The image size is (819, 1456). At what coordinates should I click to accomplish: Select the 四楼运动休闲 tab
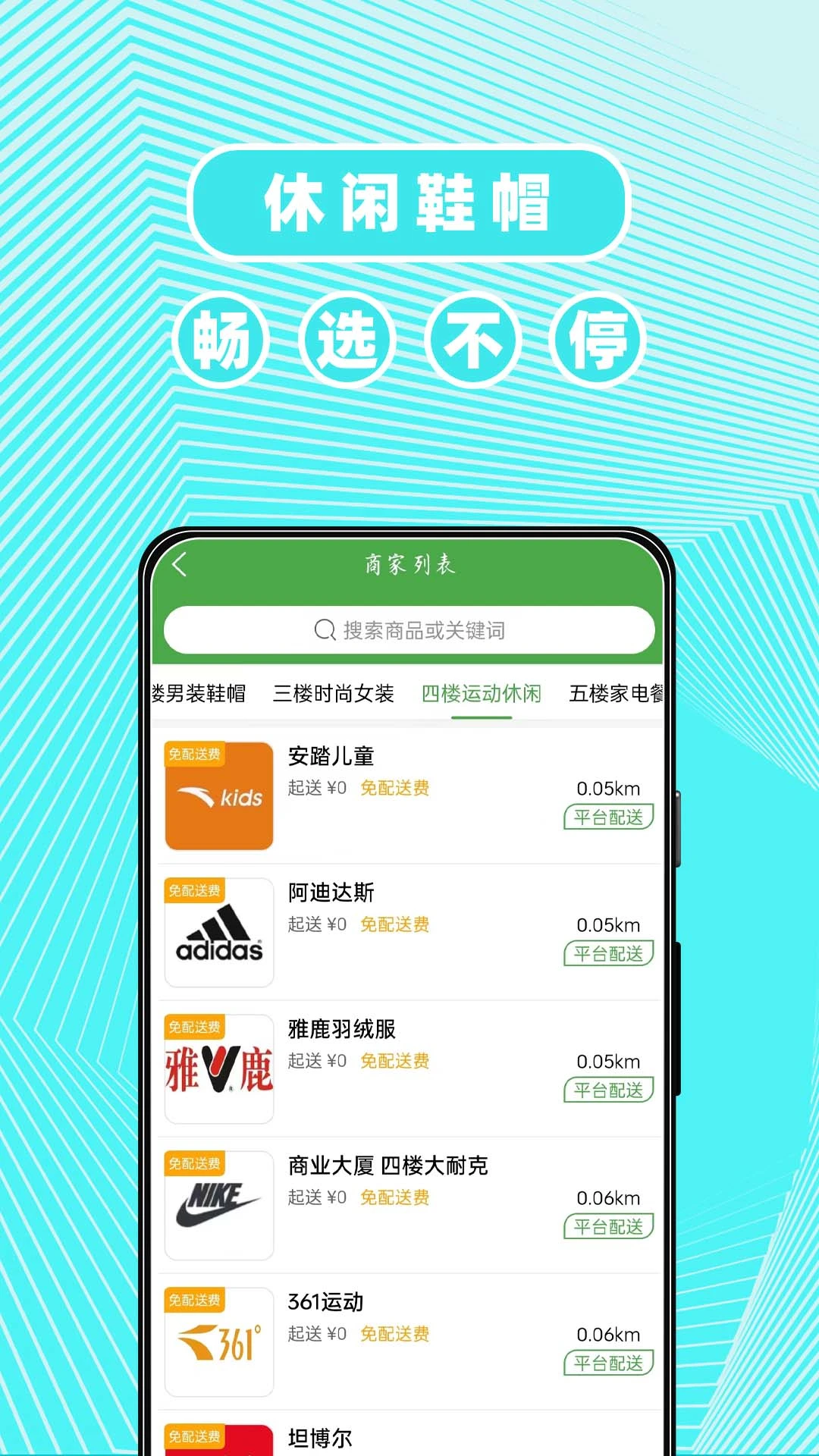pos(481,695)
